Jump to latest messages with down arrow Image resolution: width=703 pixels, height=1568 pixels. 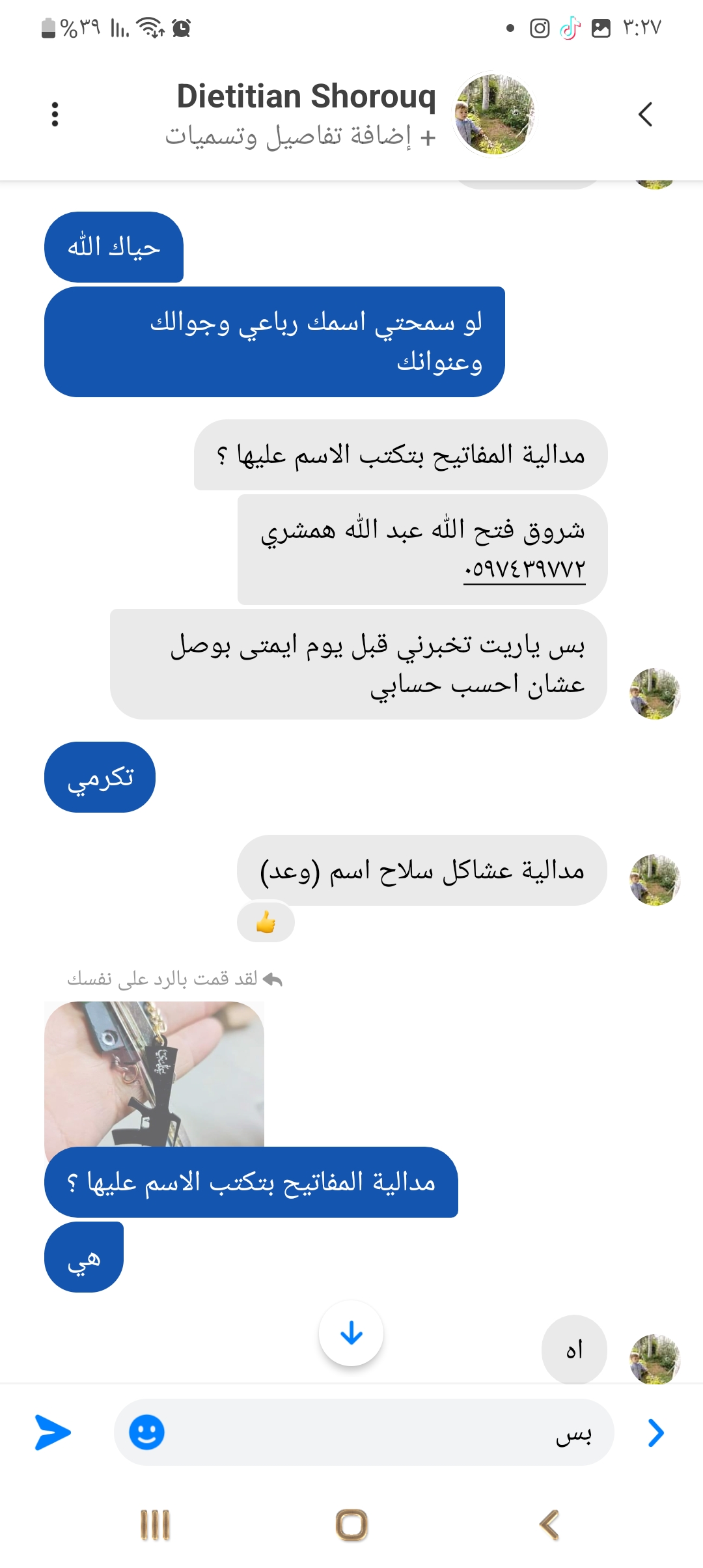pos(351,1332)
